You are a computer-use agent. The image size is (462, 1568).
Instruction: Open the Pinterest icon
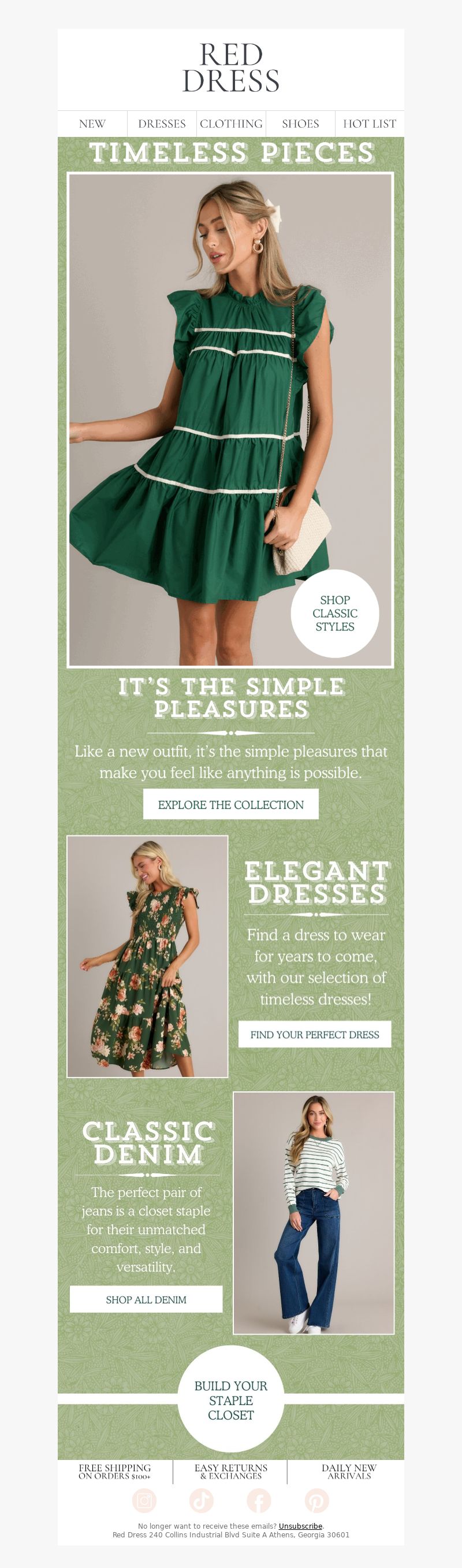point(316,1500)
